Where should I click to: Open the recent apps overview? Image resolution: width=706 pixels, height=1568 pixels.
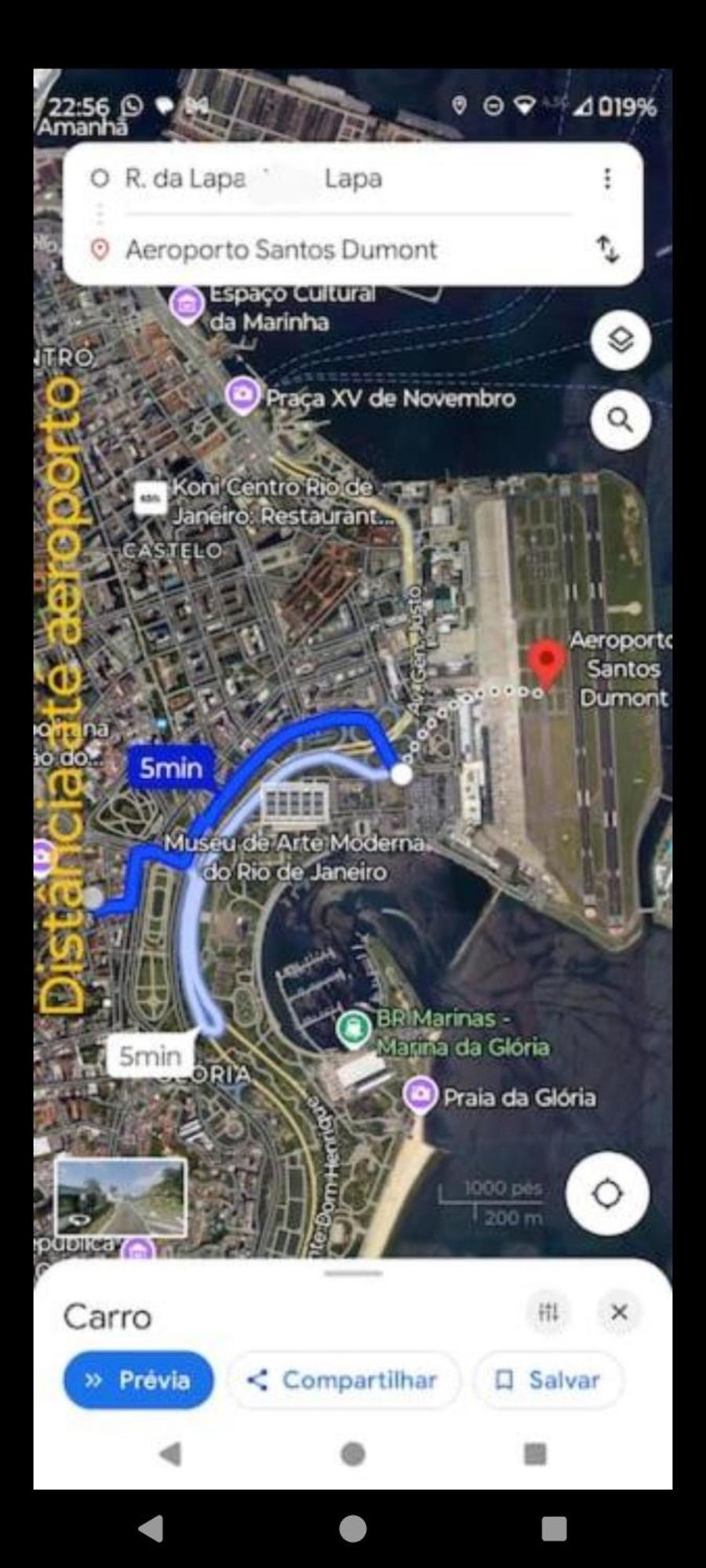(x=554, y=1528)
